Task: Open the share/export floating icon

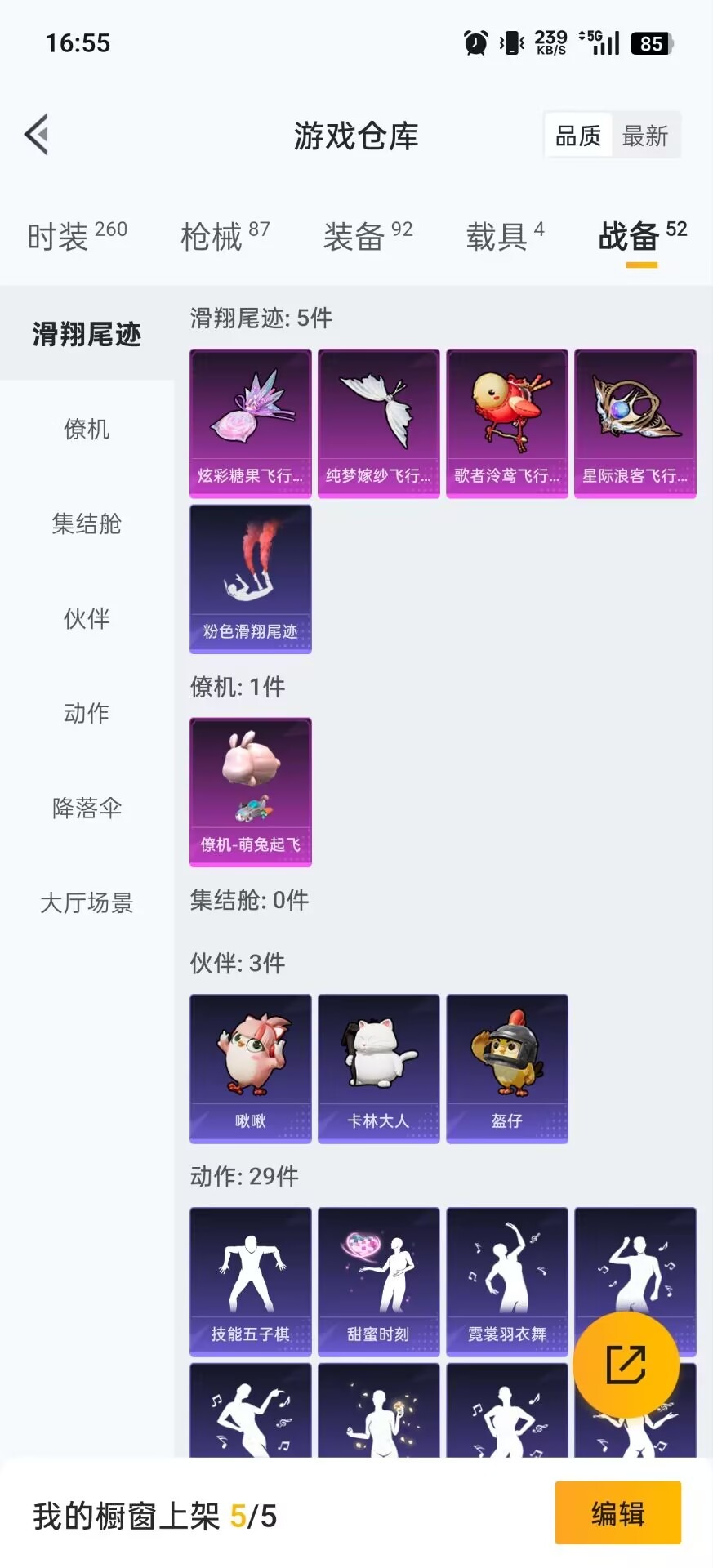Action: (626, 1363)
